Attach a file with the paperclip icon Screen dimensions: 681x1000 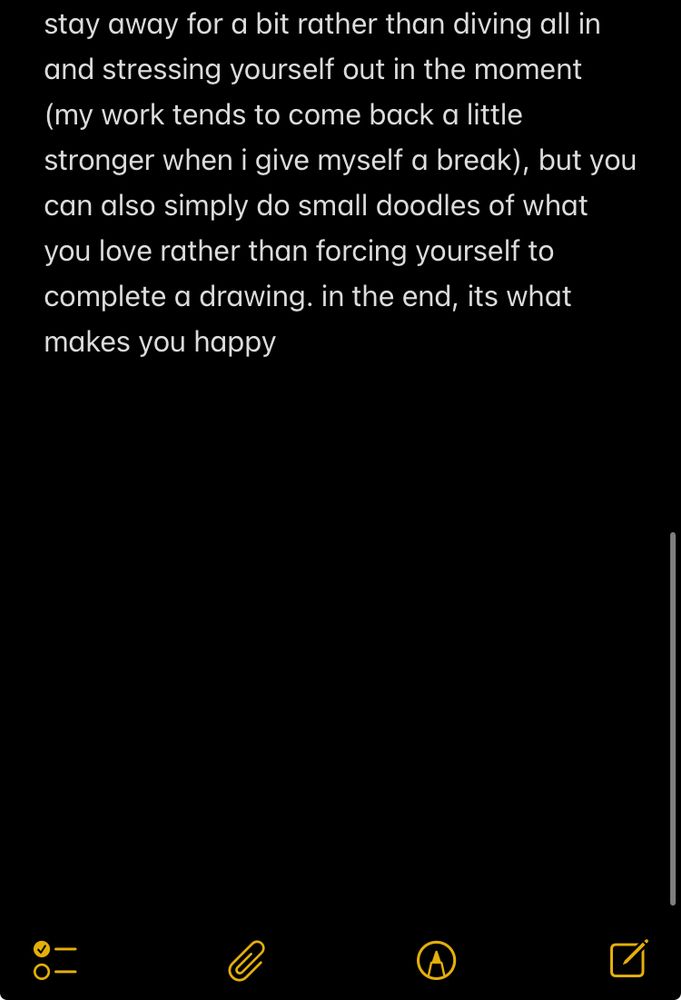click(246, 960)
